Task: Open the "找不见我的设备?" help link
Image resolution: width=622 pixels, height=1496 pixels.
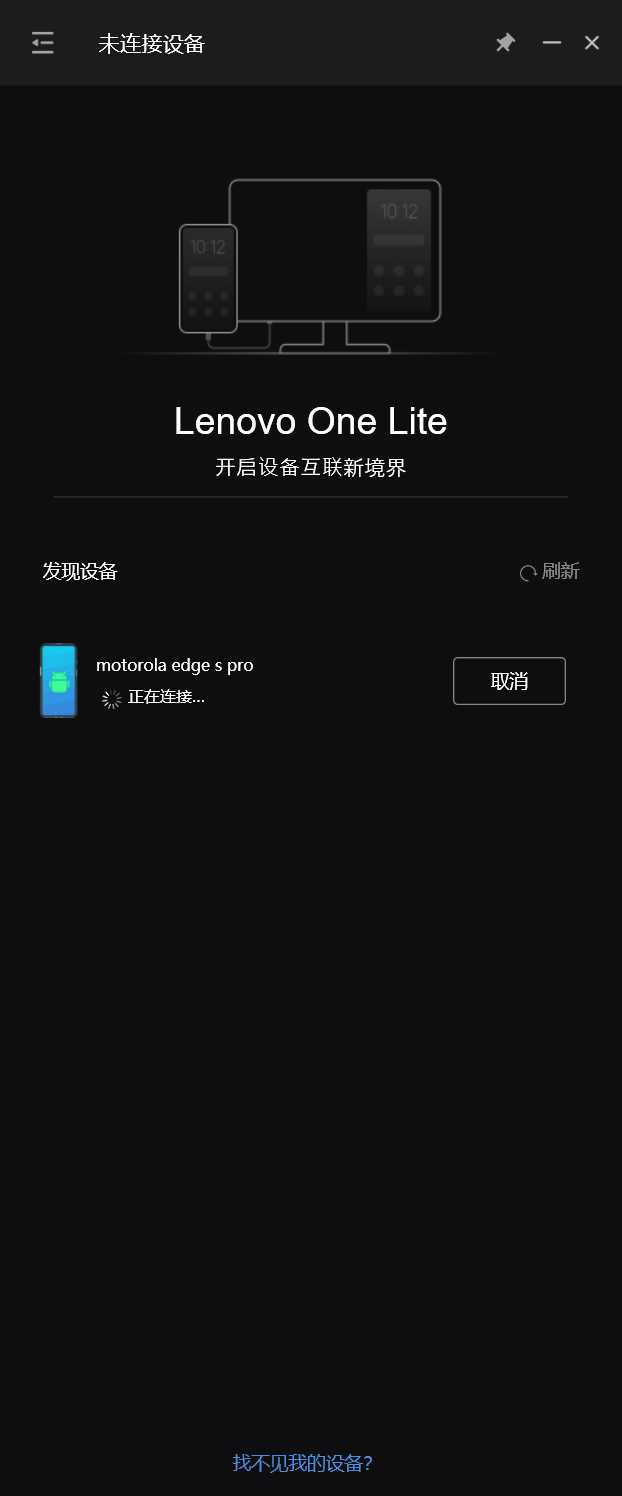Action: click(303, 1463)
